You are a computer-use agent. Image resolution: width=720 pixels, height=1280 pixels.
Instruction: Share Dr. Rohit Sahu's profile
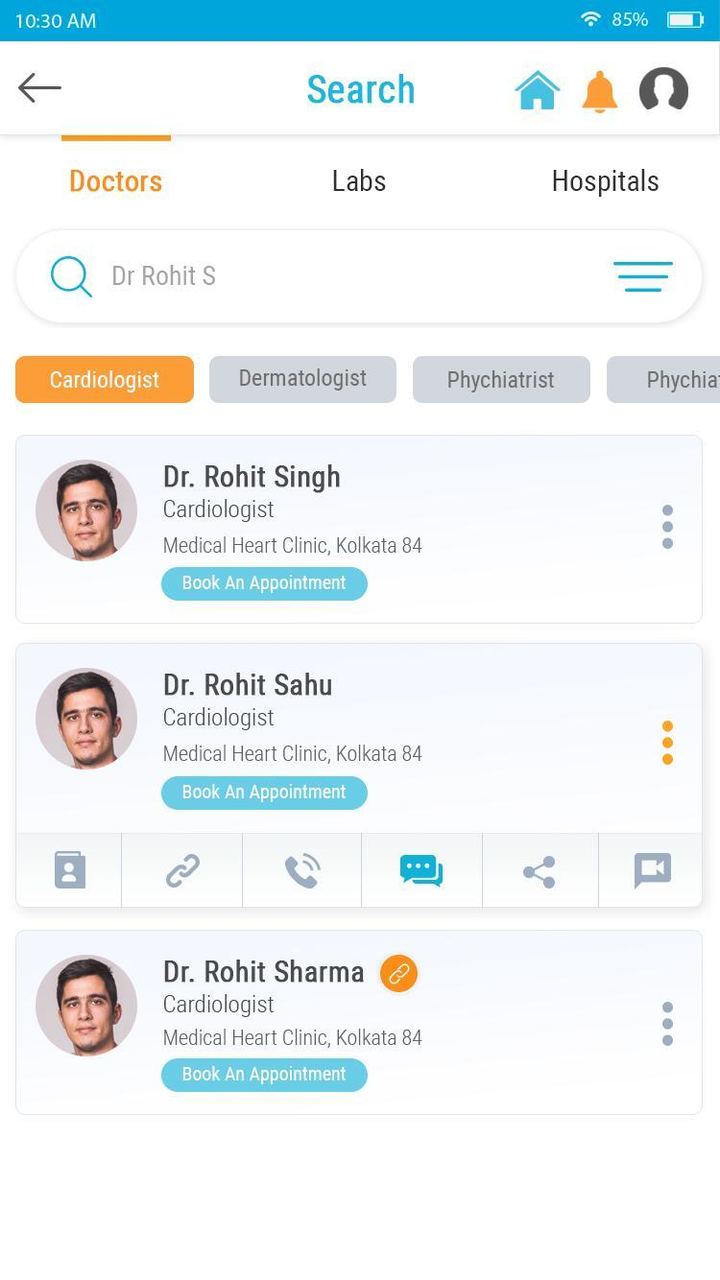[540, 870]
